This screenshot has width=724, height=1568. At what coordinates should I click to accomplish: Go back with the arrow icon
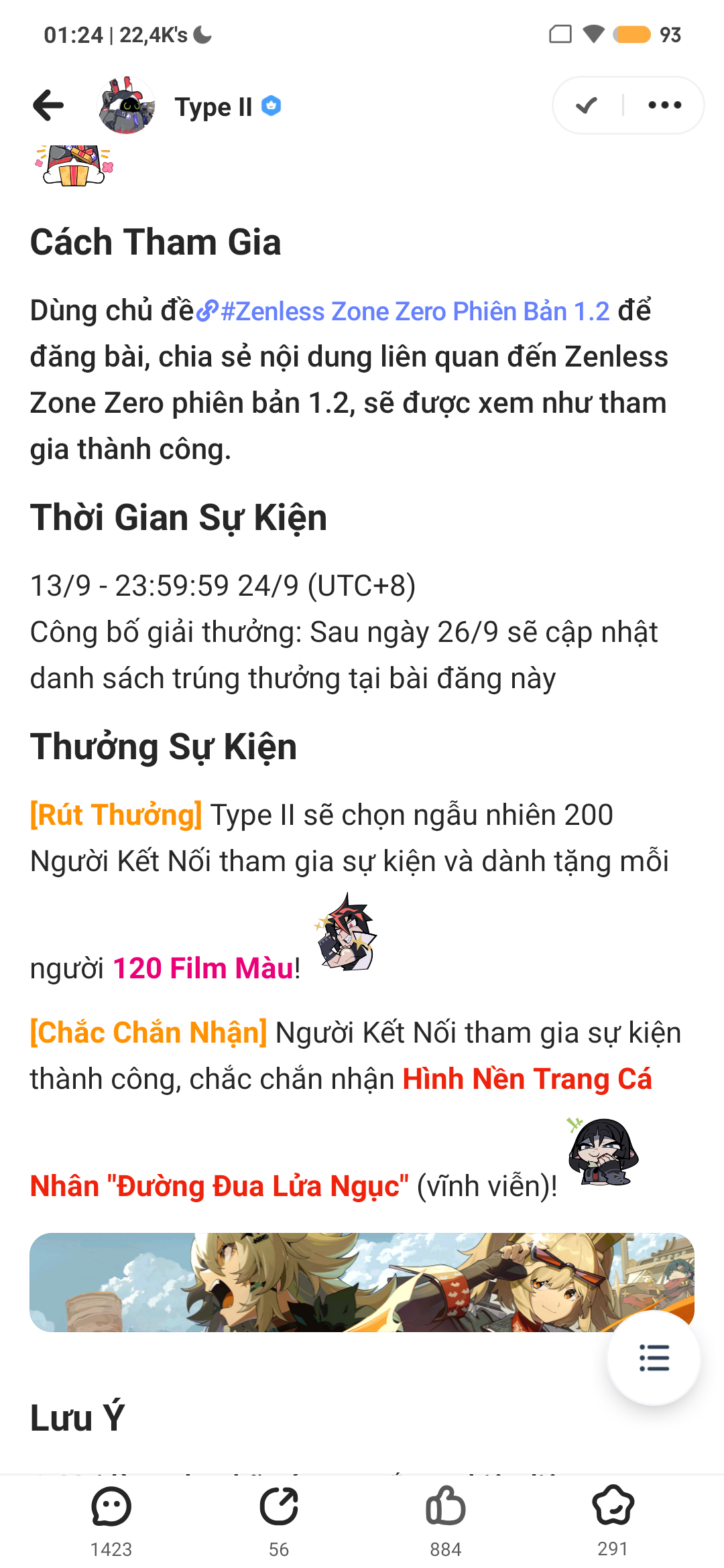tap(48, 105)
